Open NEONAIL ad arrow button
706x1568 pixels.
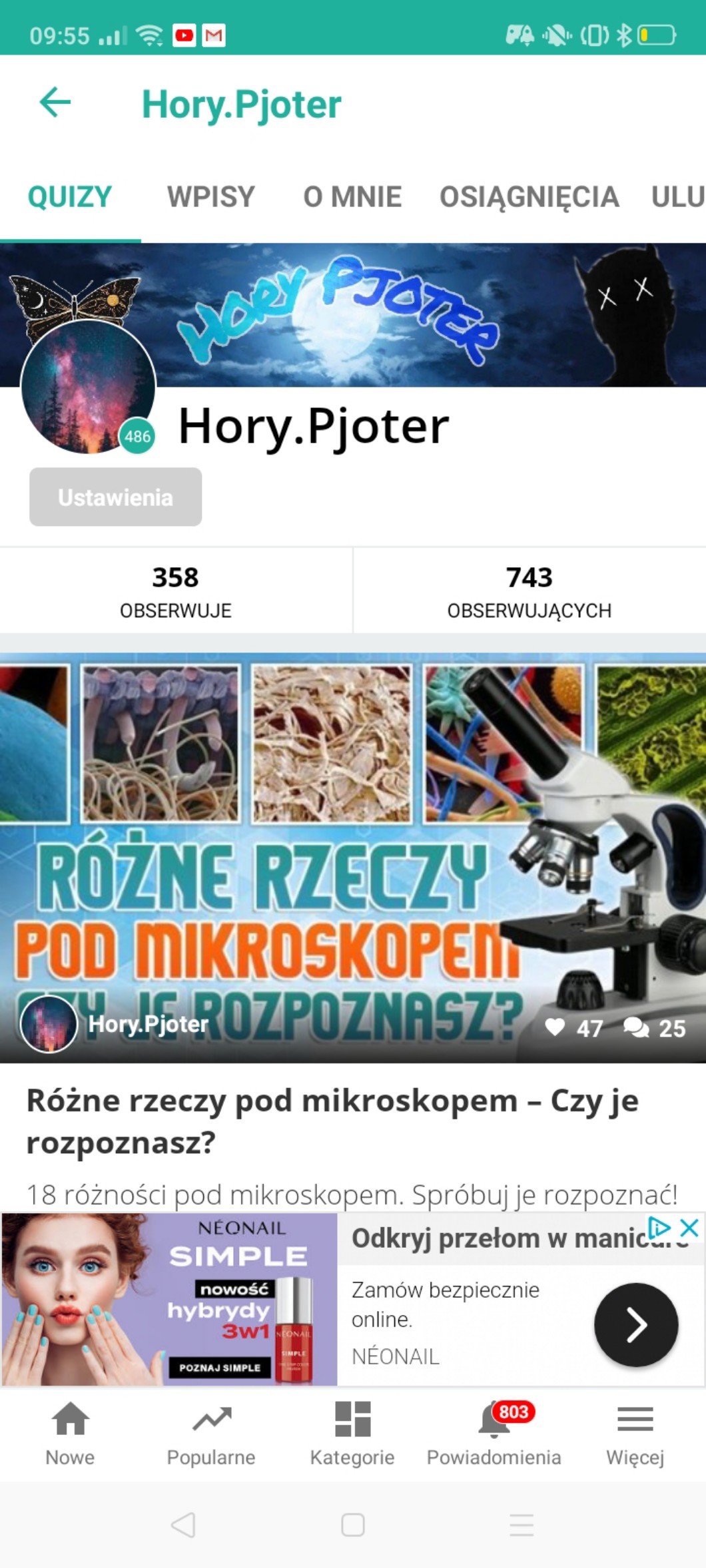(636, 1324)
